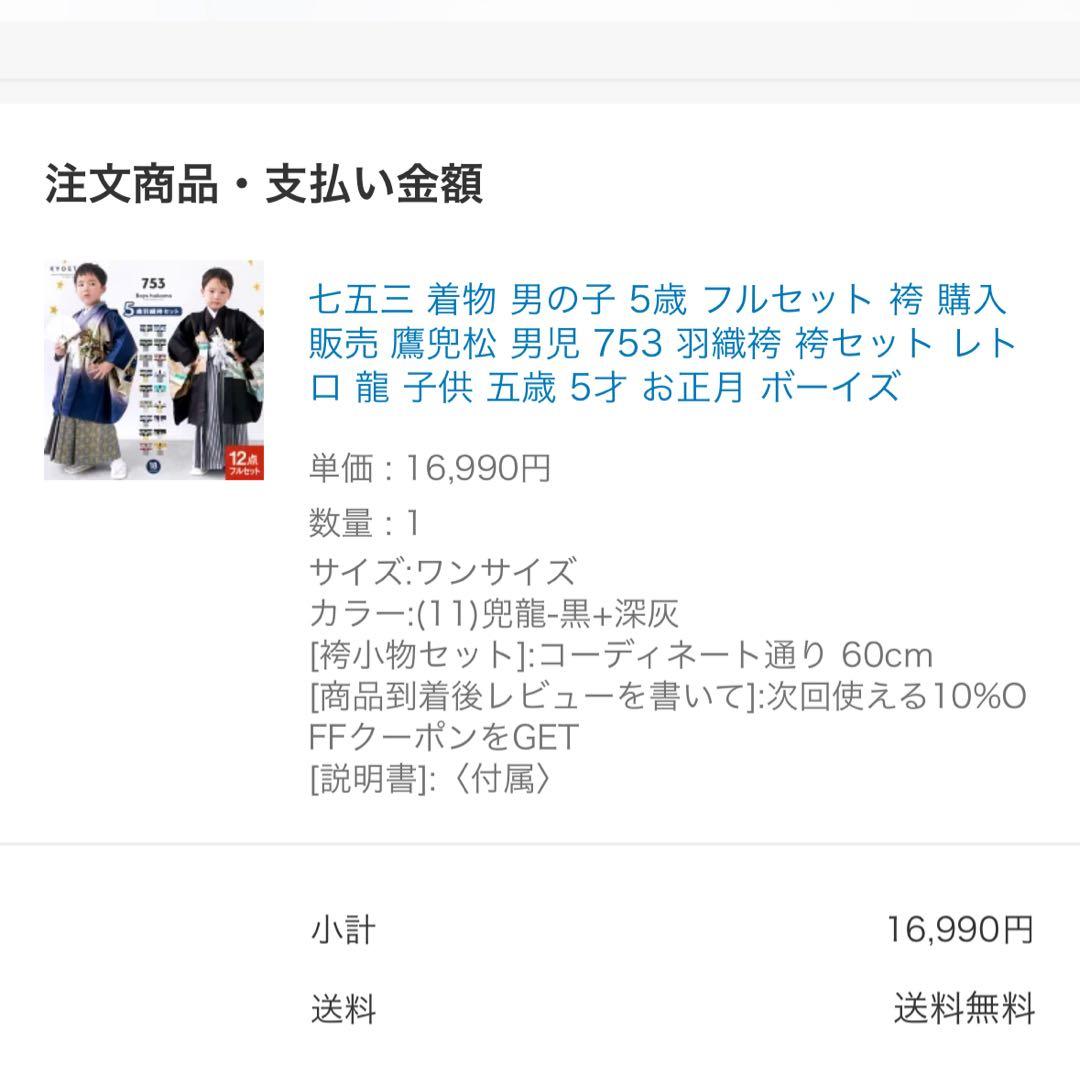Open the 七五三 着物 男の子 product title link
The width and height of the screenshot is (1080, 1065).
[x=660, y=342]
